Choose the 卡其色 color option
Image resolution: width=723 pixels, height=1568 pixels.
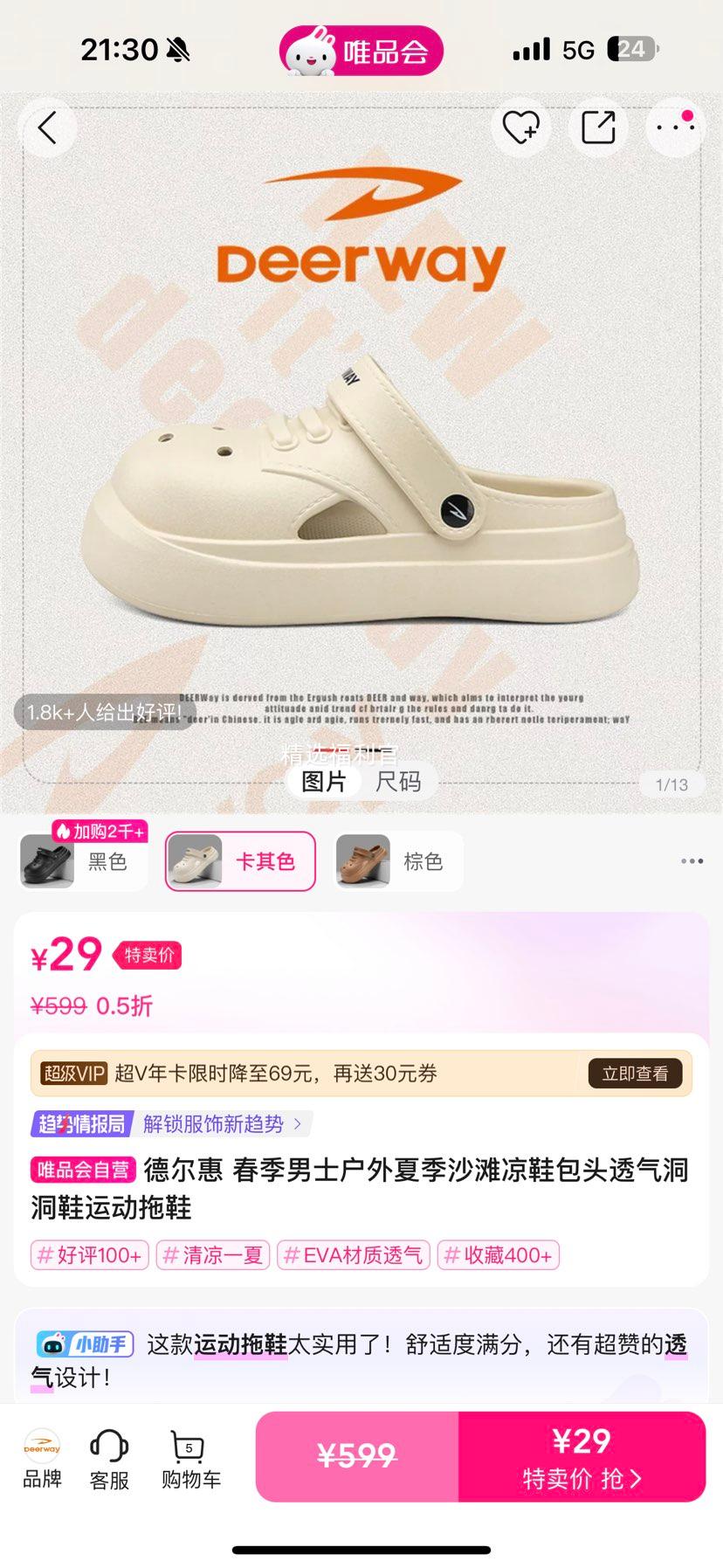(x=240, y=861)
